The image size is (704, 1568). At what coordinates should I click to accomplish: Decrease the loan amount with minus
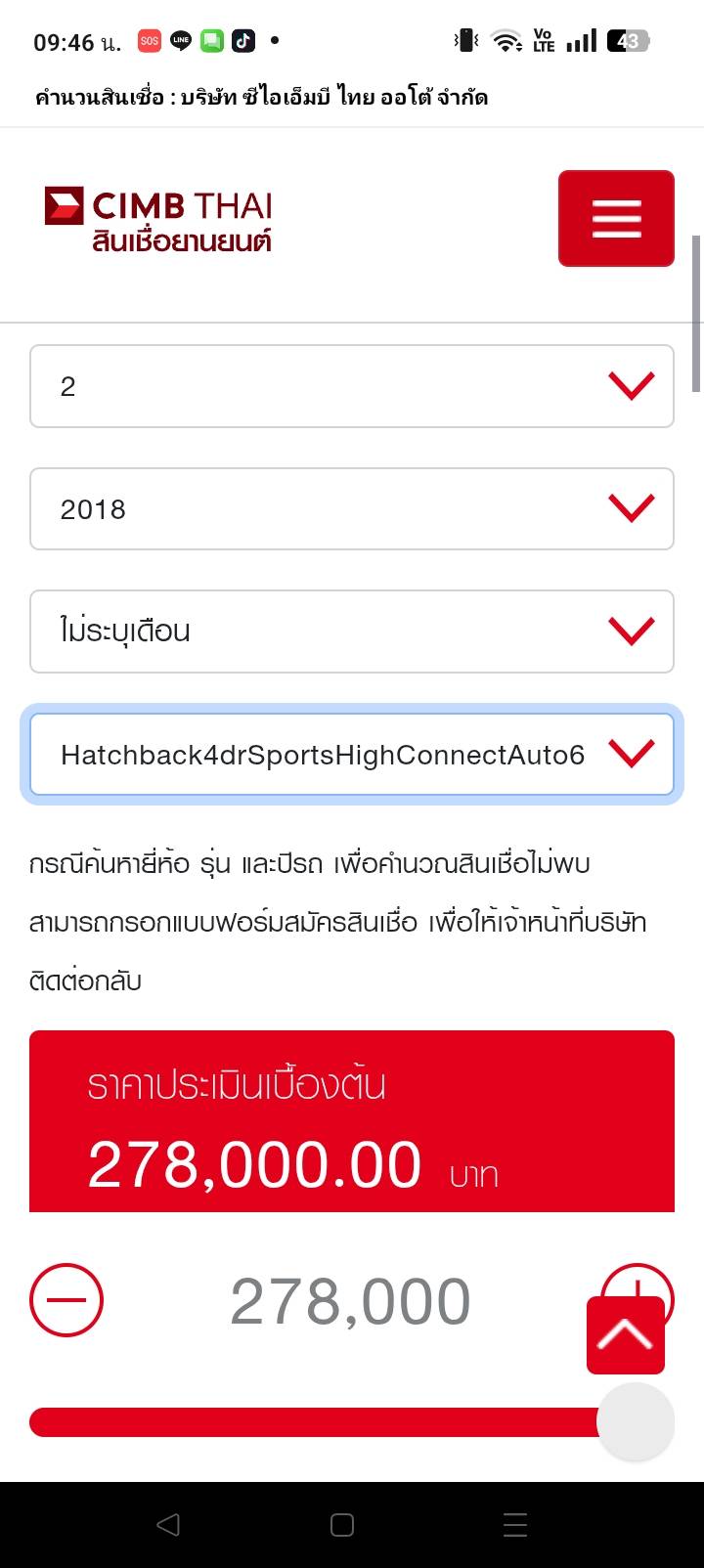(66, 1300)
